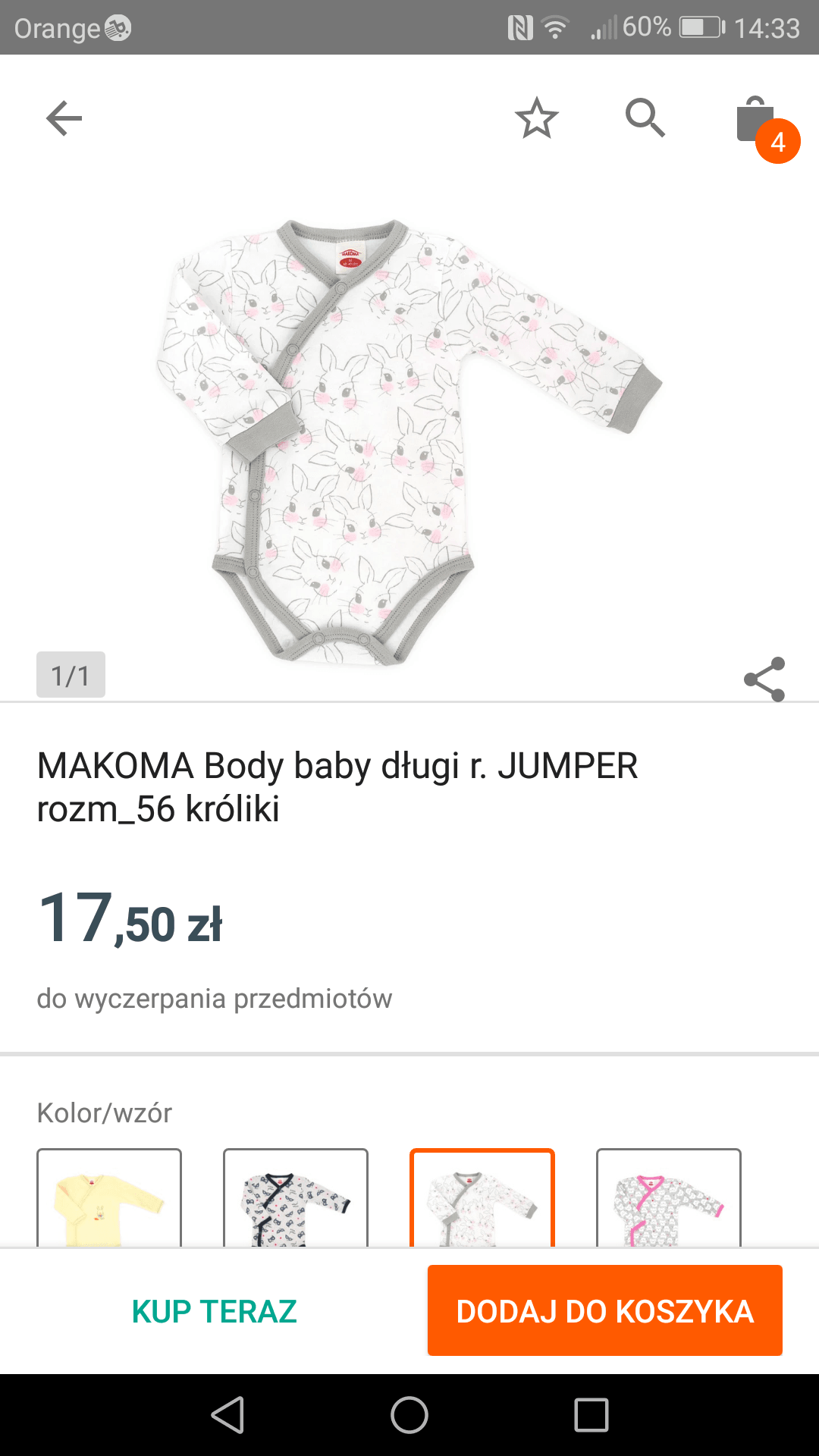Go back using the arrow icon
This screenshot has height=1456, width=819.
click(64, 118)
